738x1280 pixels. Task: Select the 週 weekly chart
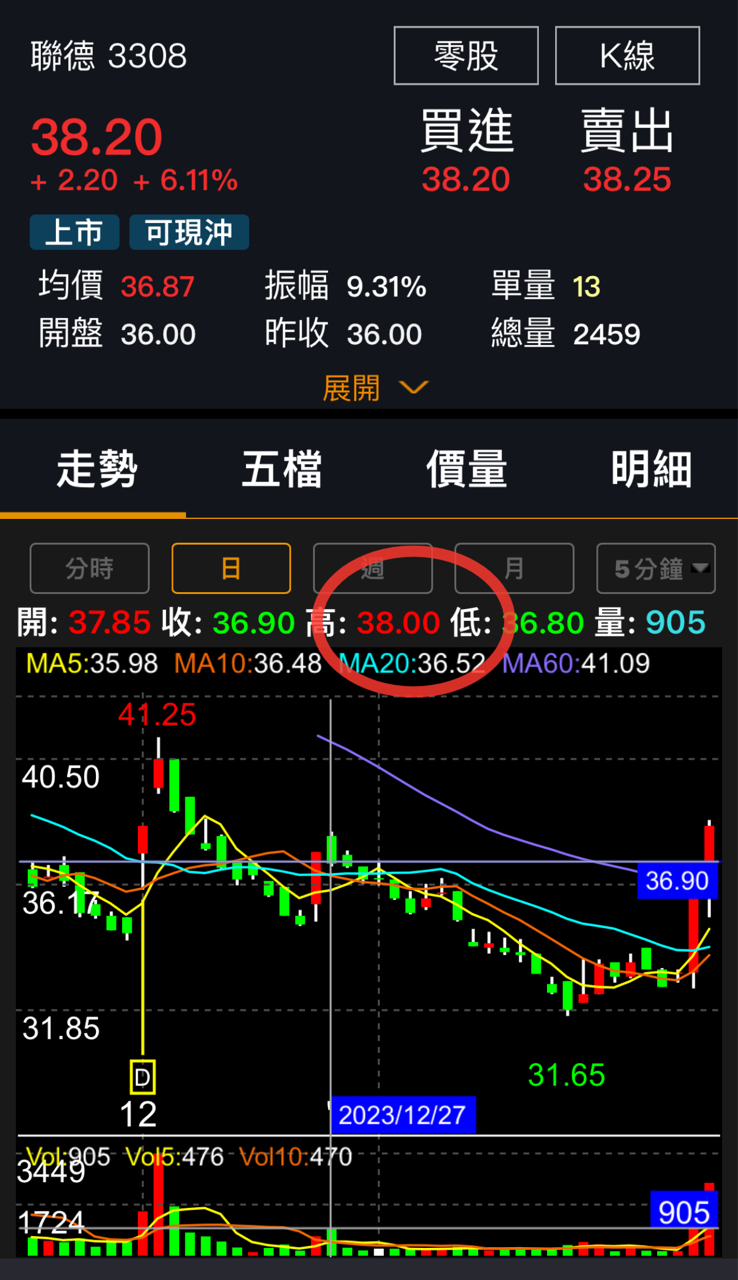pos(373,569)
